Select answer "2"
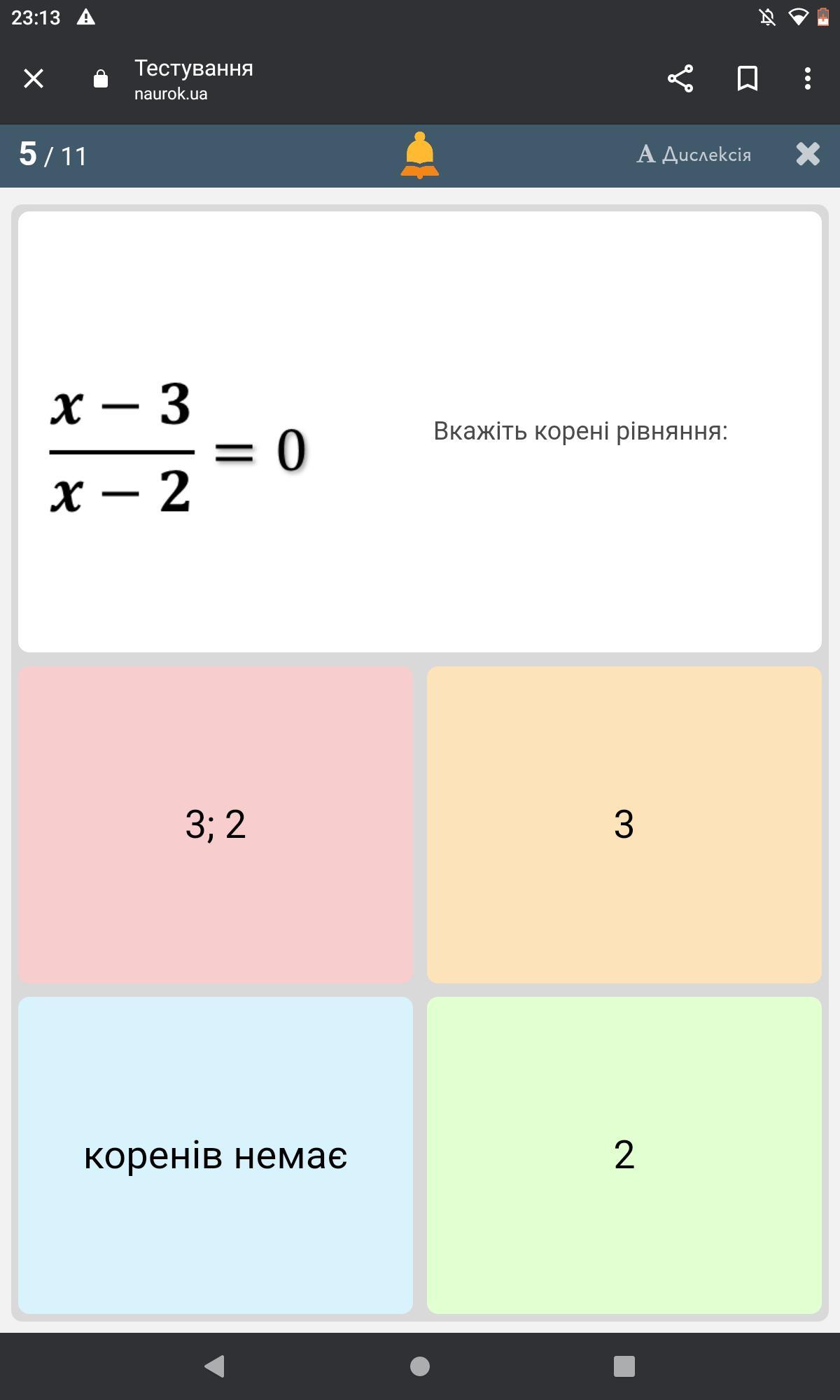 pyautogui.click(x=624, y=1155)
